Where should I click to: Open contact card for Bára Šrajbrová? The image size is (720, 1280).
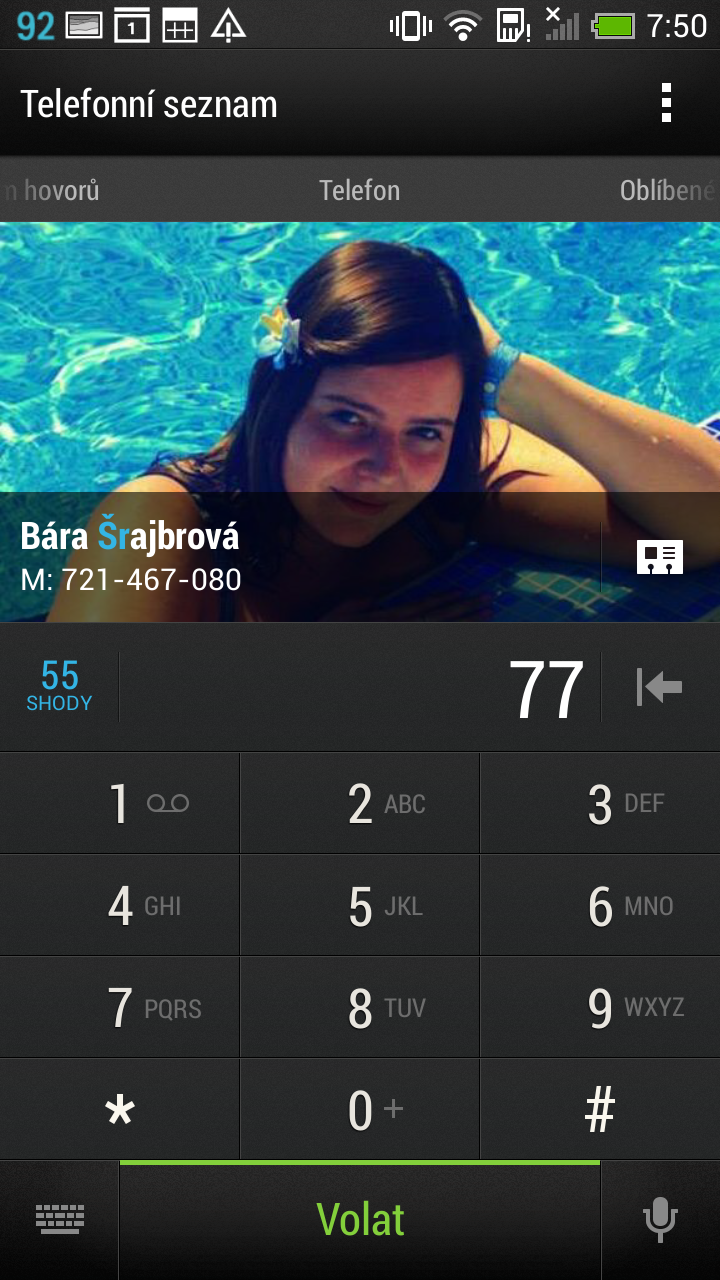tap(660, 557)
